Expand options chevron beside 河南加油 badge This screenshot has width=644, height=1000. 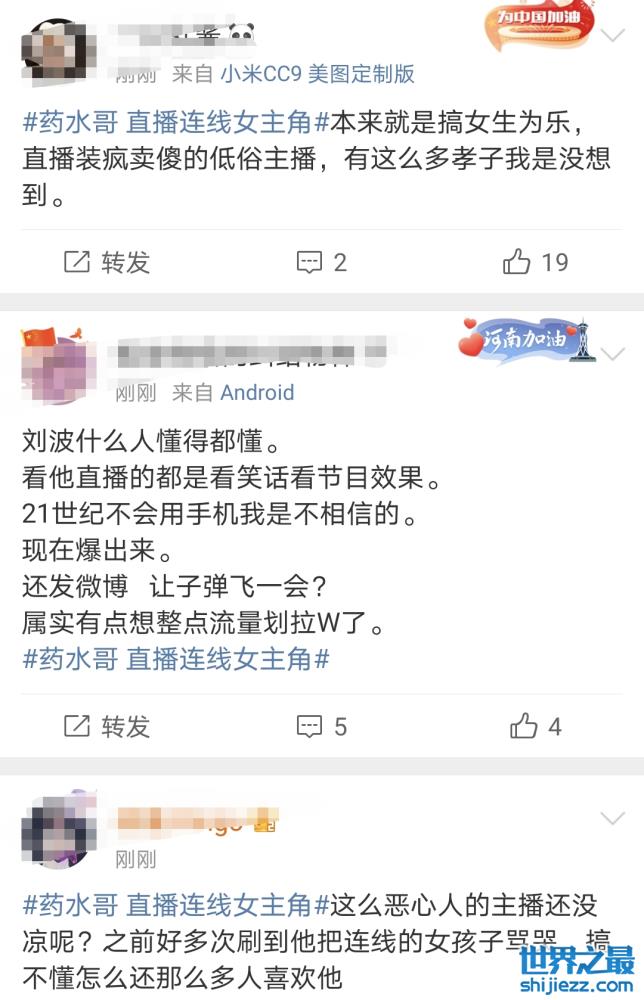point(612,354)
